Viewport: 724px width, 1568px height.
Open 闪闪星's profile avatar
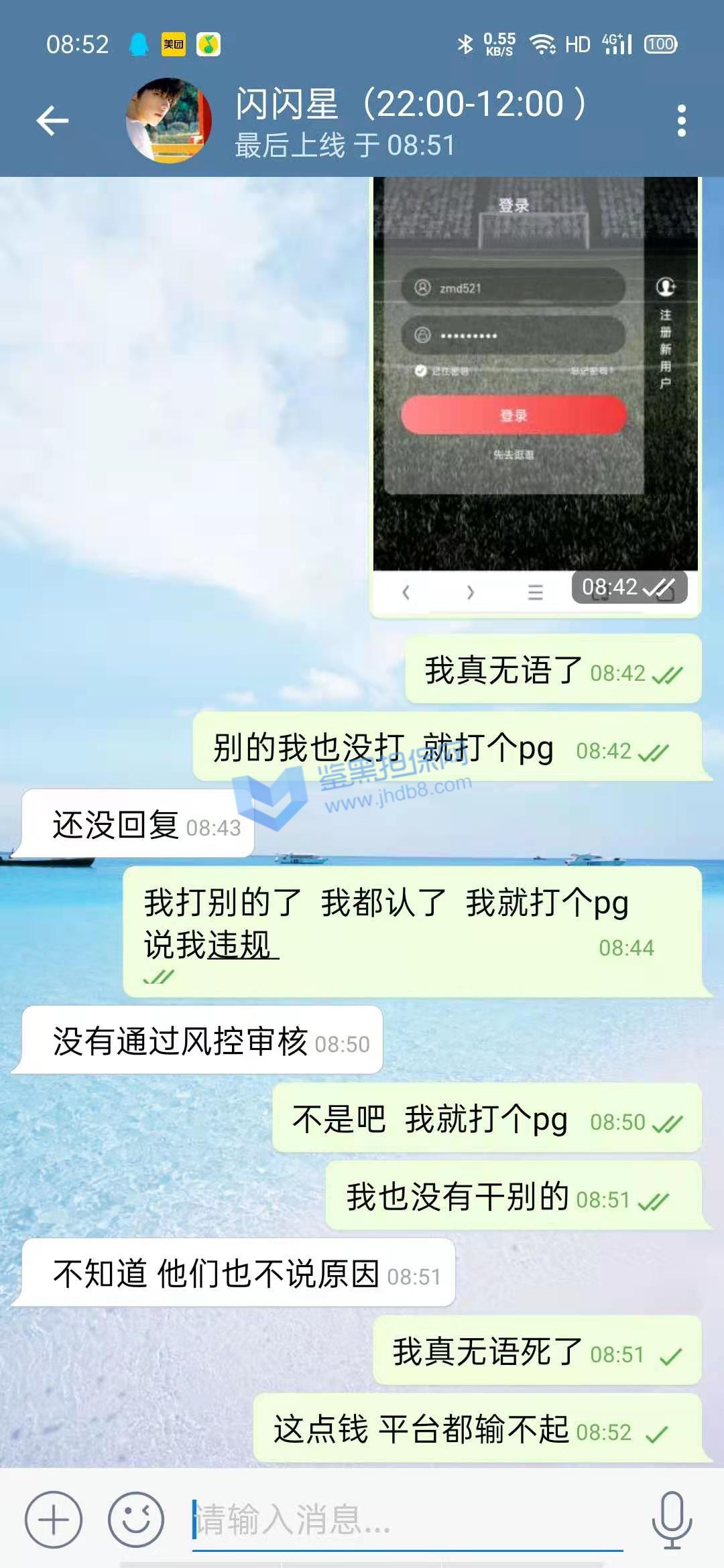169,121
